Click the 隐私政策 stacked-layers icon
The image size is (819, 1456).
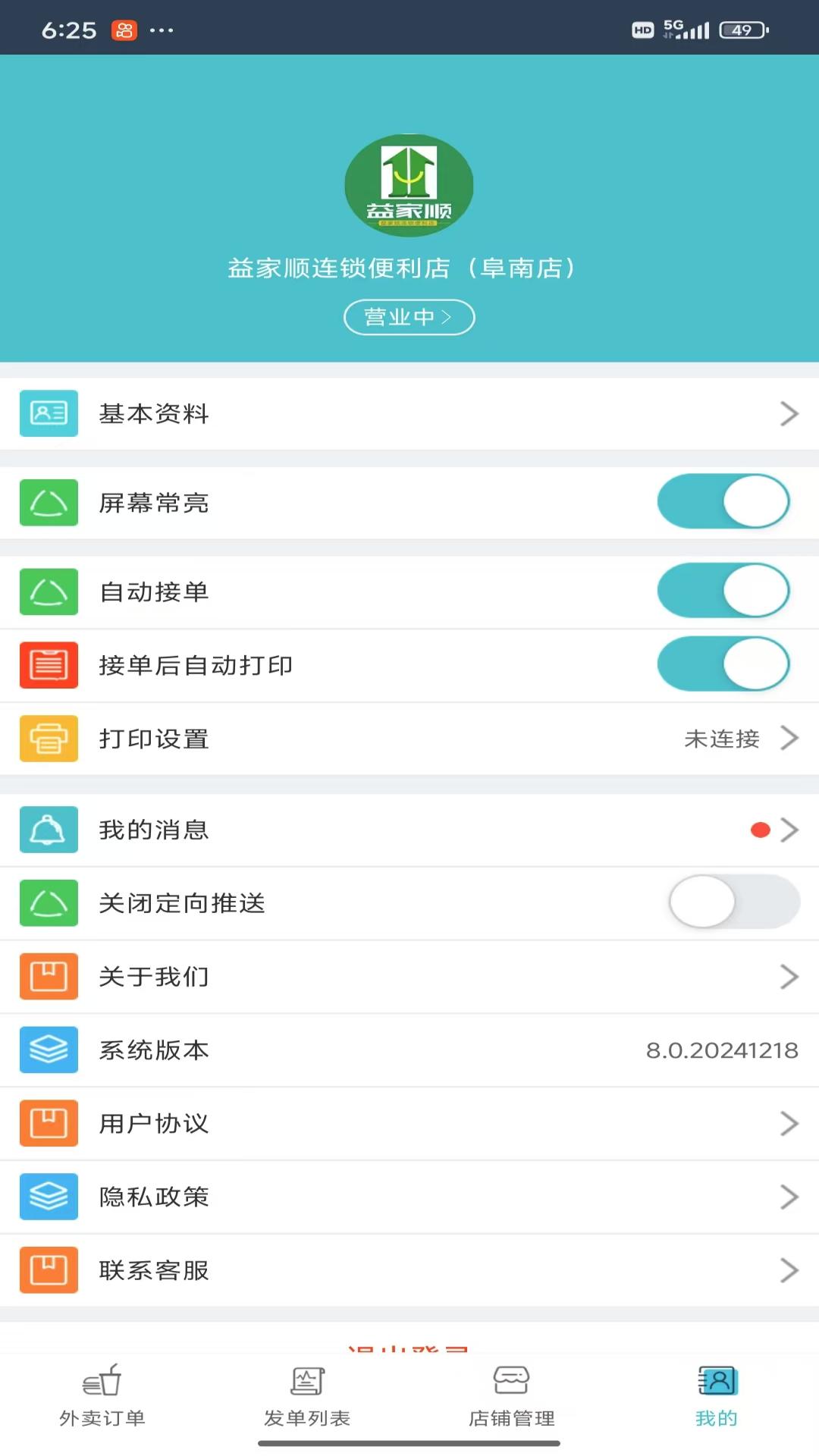(x=49, y=1197)
